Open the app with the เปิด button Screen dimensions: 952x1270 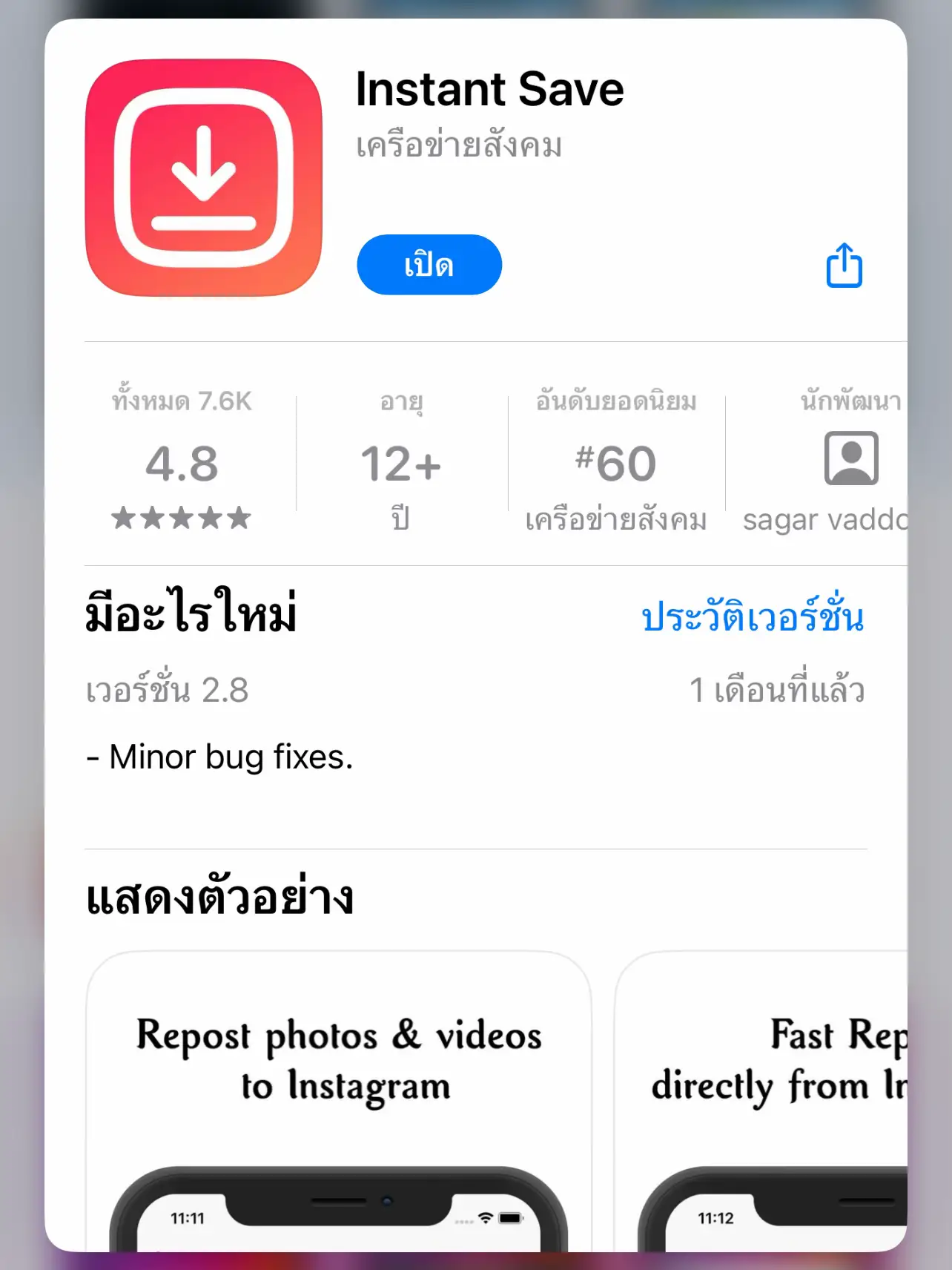[x=429, y=265]
